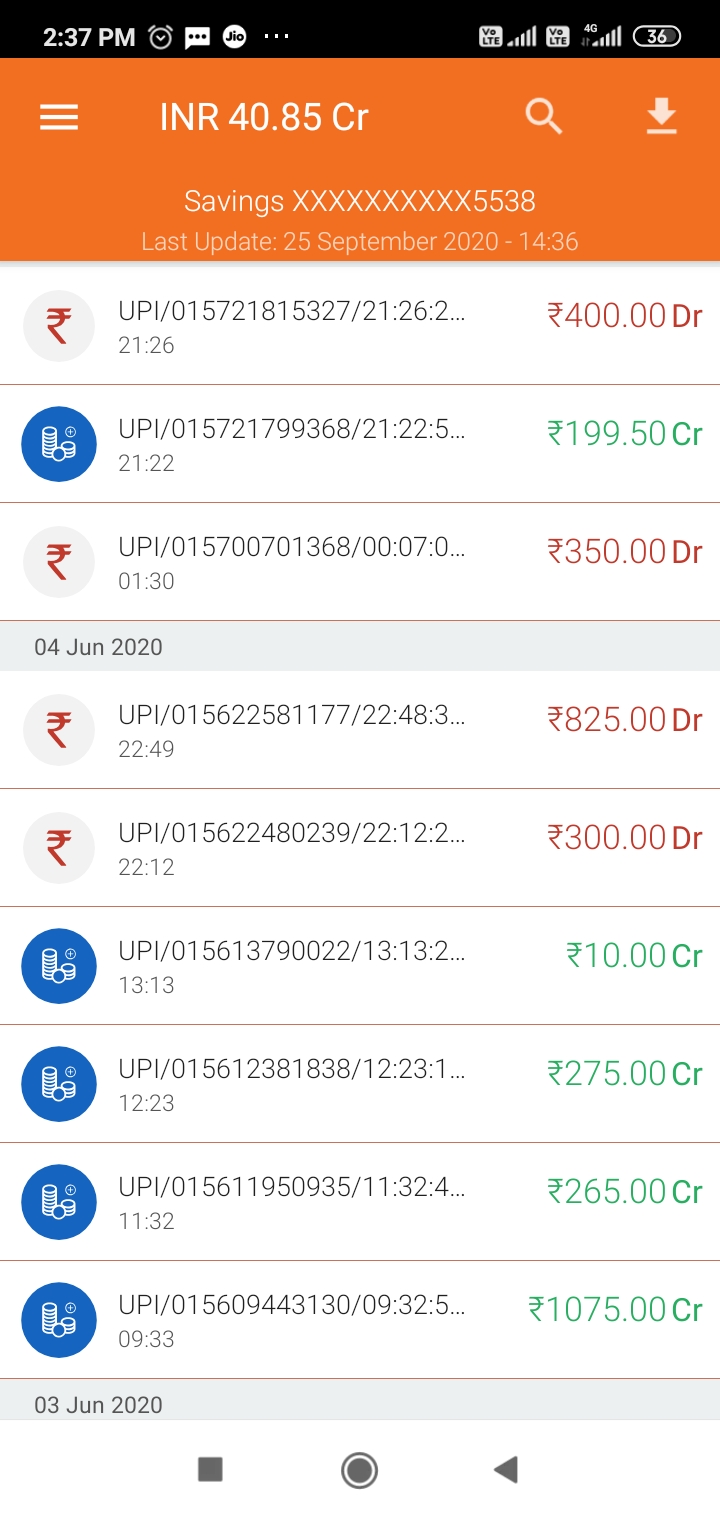This screenshot has height=1520, width=720.
Task: View the ₹300.00 Dr transaction at 22:12
Action: (x=360, y=848)
